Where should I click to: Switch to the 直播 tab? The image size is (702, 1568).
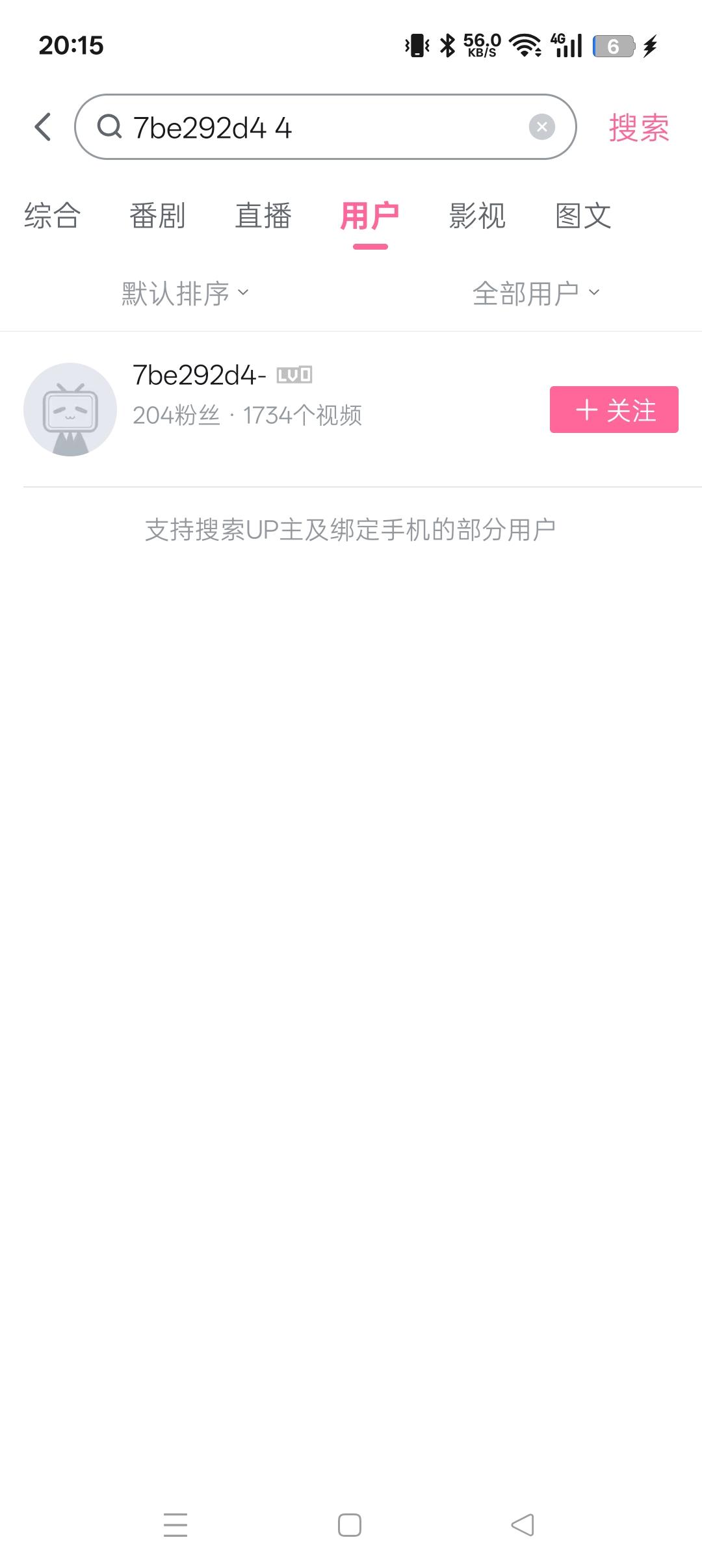point(263,216)
